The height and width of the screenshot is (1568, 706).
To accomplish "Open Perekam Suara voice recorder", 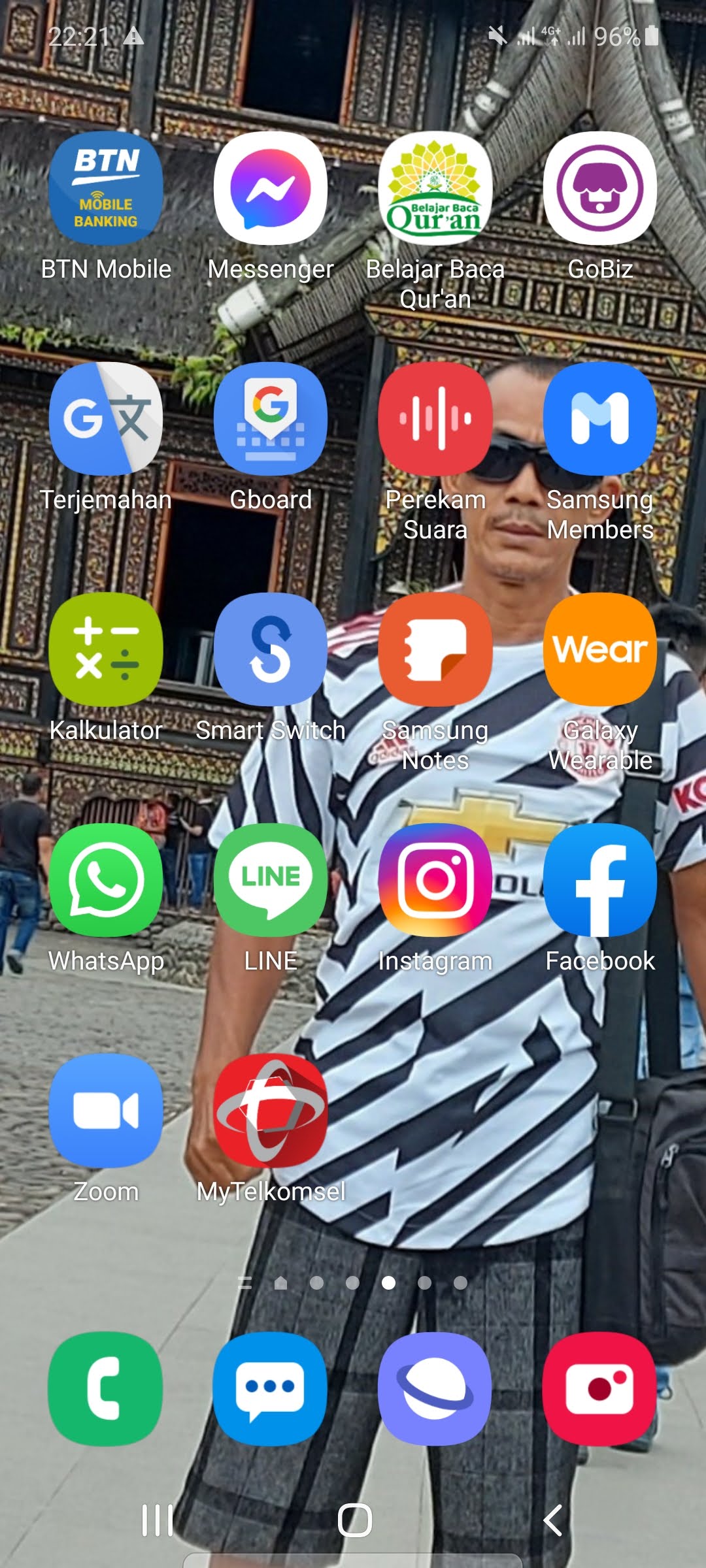I will [435, 419].
